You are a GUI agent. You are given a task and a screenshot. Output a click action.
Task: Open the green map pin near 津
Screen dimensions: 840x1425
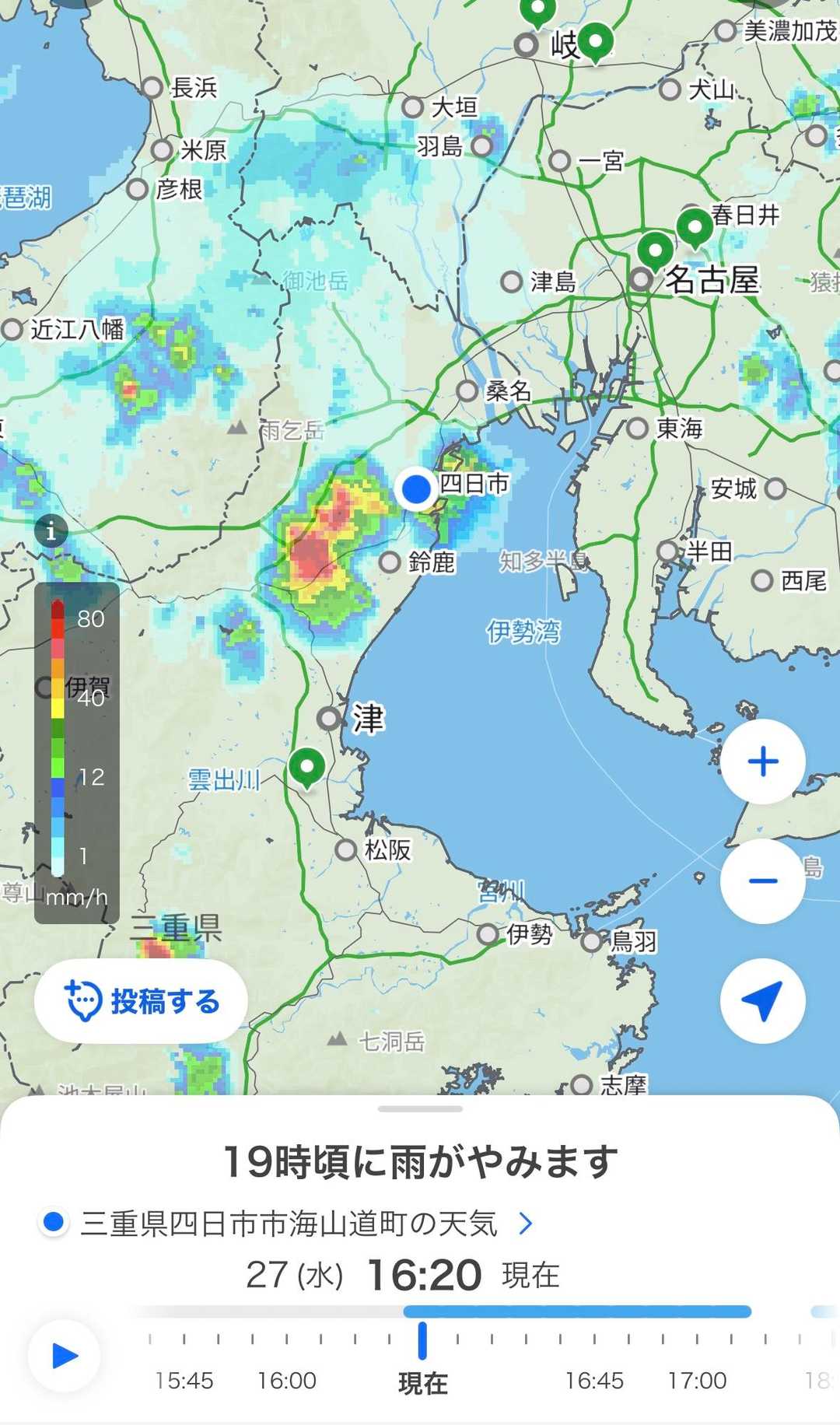tap(307, 766)
